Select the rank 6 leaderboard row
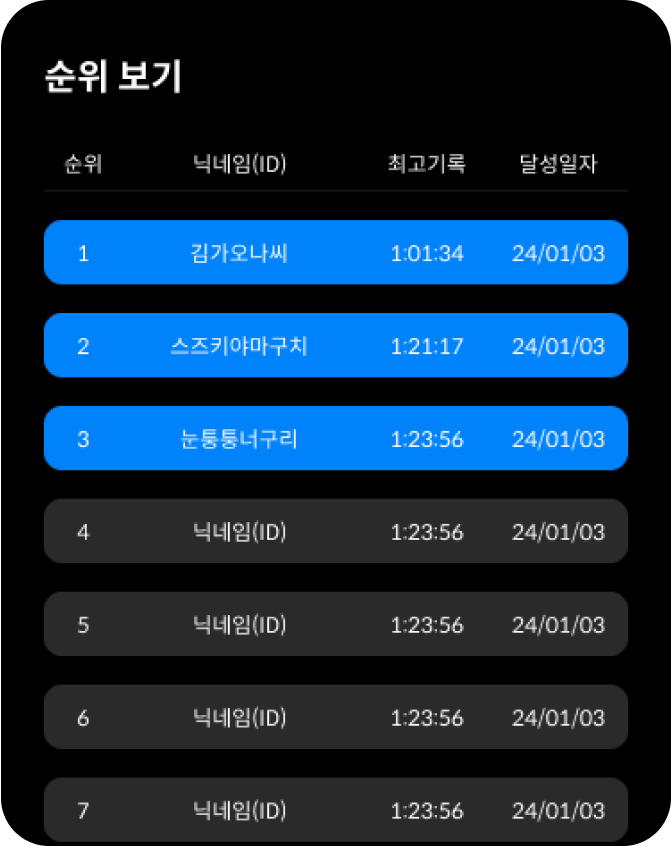The image size is (671, 846). click(x=336, y=718)
